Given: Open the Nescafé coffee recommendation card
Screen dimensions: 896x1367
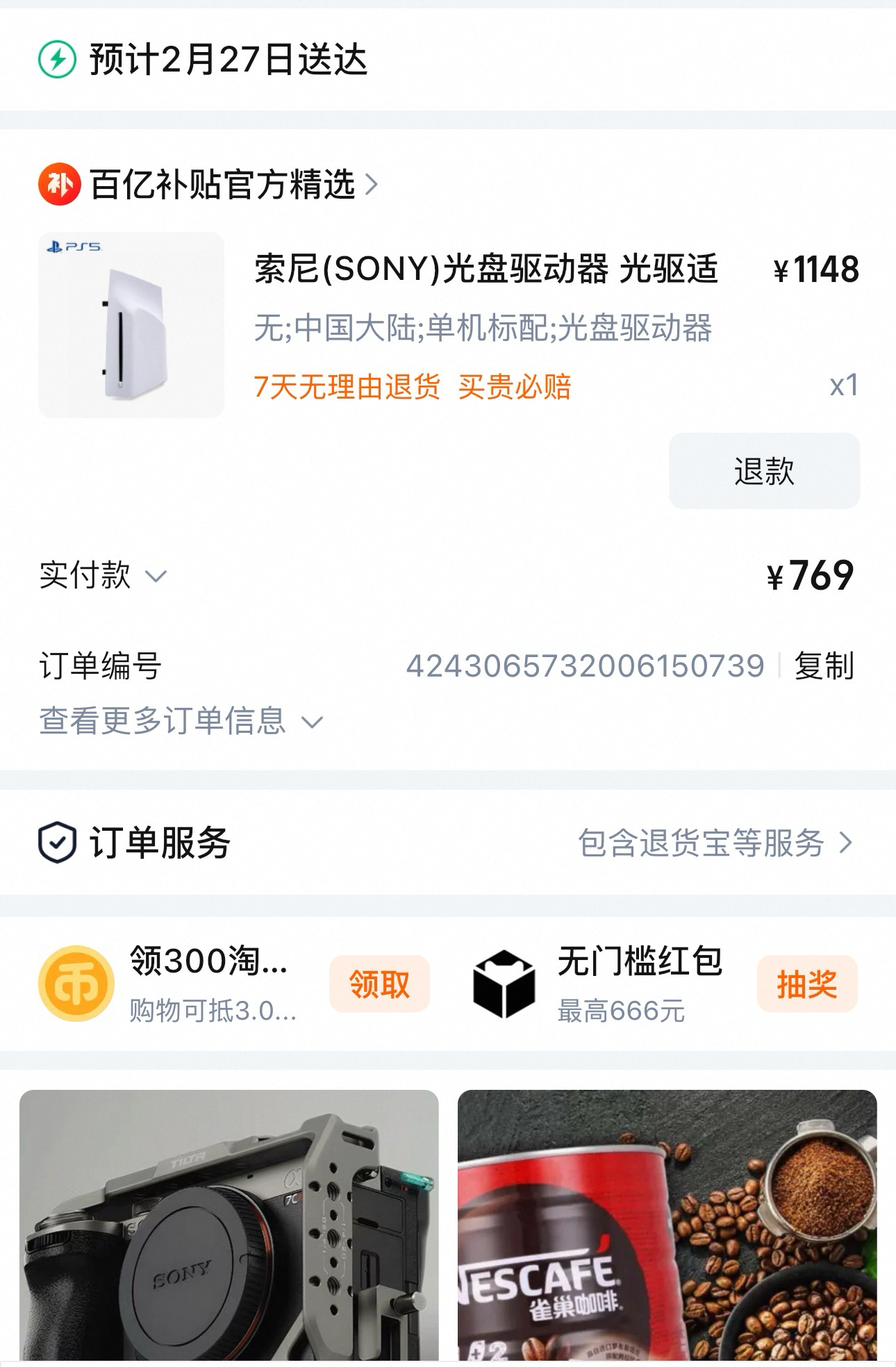Looking at the screenshot, I should tap(667, 1225).
